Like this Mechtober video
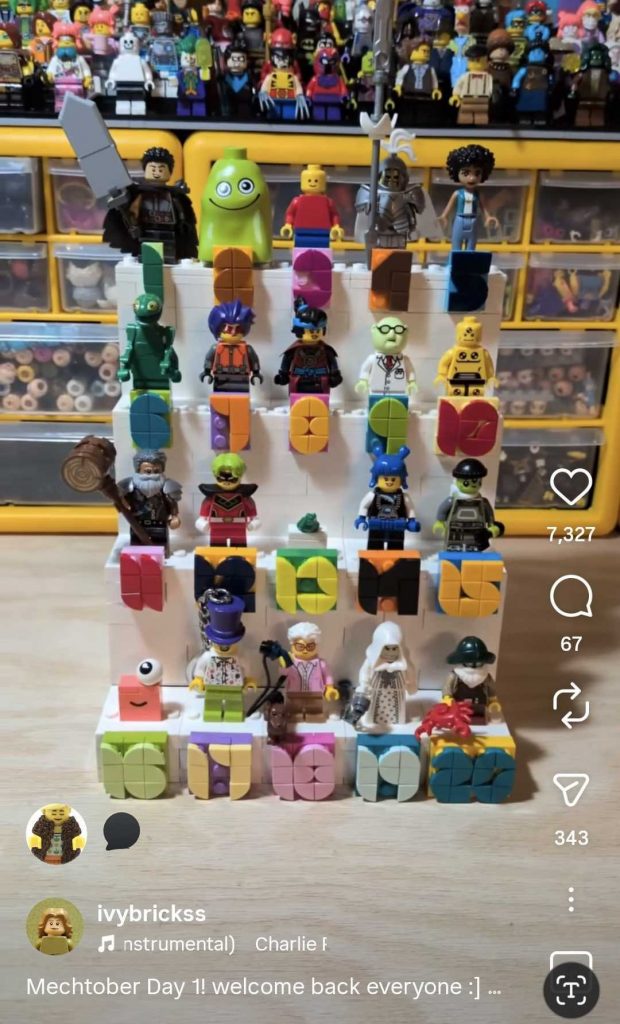The height and width of the screenshot is (1024, 620). pyautogui.click(x=571, y=487)
